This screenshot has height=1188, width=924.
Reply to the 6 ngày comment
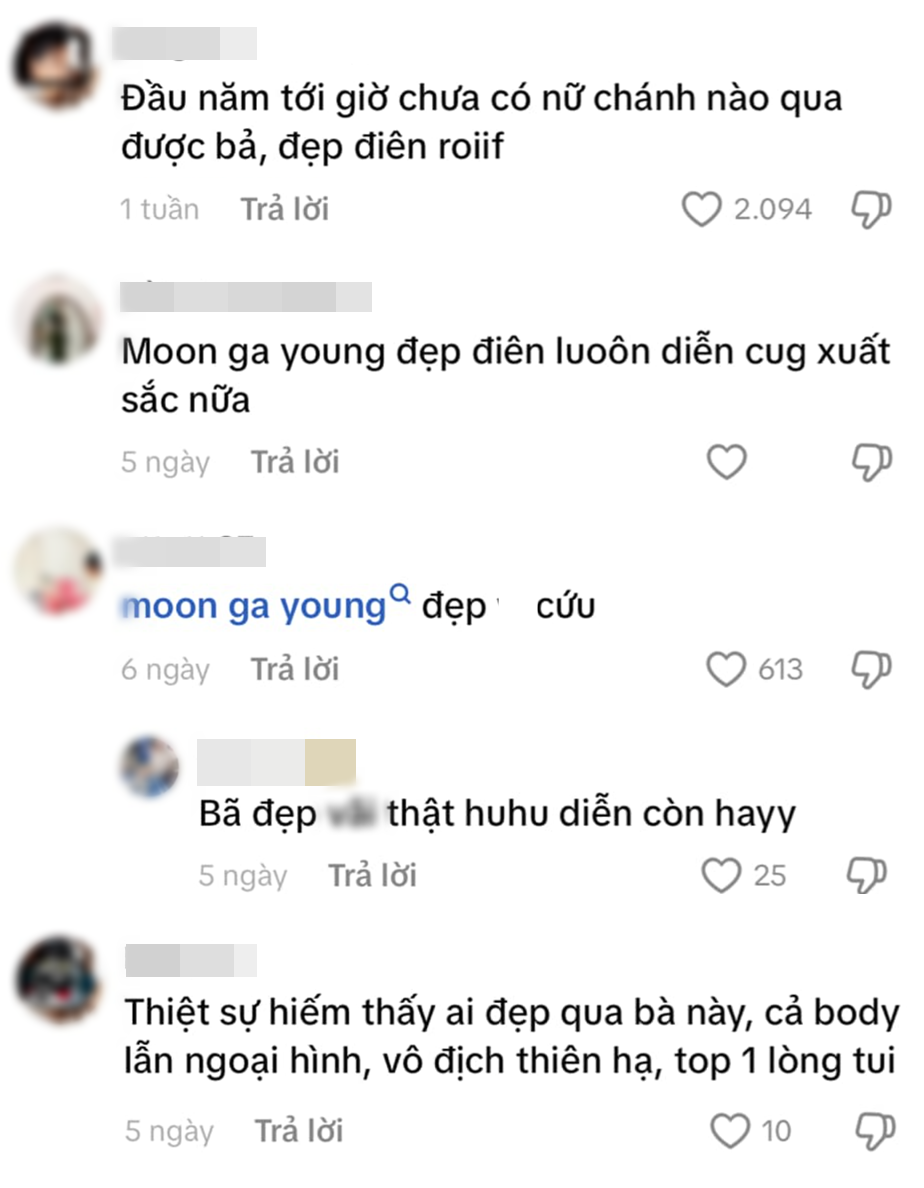pyautogui.click(x=295, y=669)
